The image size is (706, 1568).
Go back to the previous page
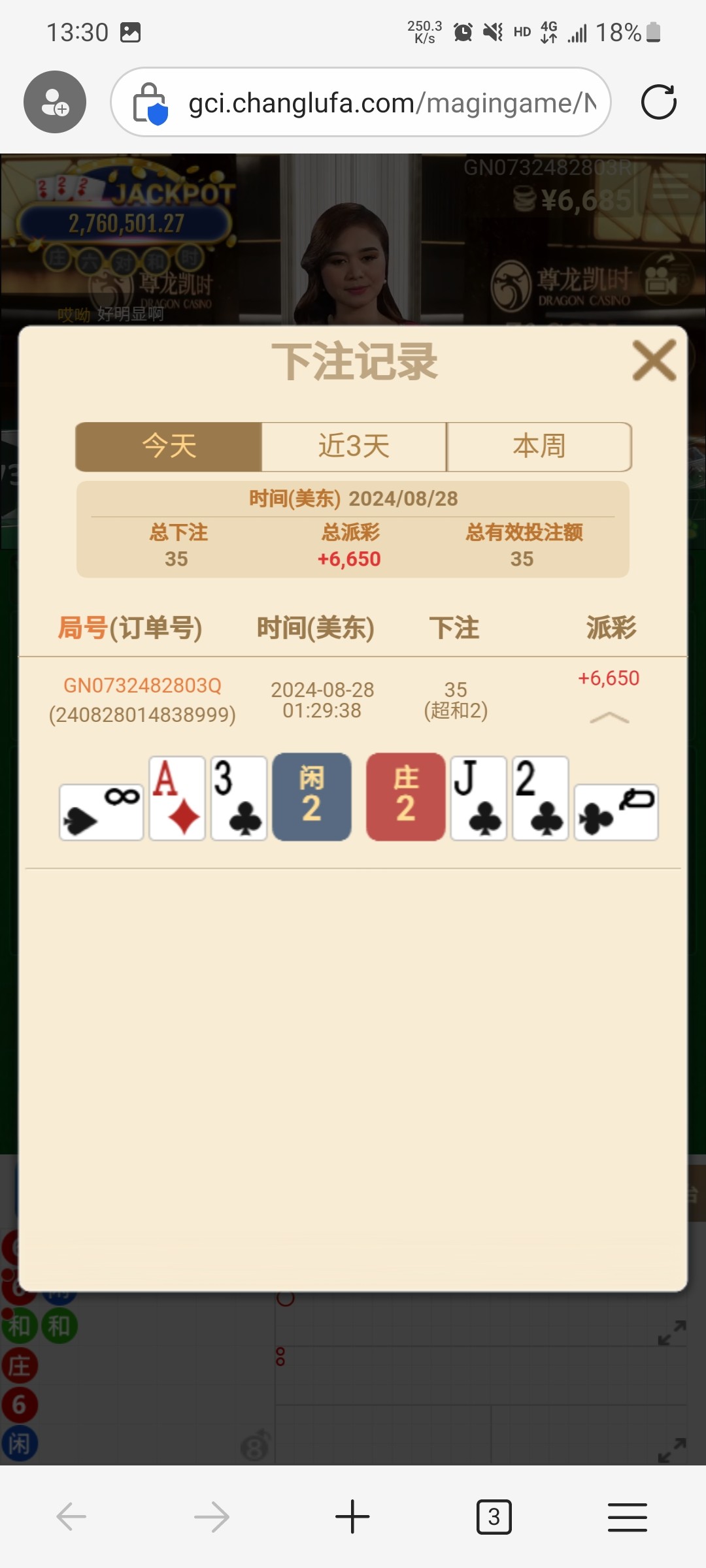click(x=71, y=1516)
